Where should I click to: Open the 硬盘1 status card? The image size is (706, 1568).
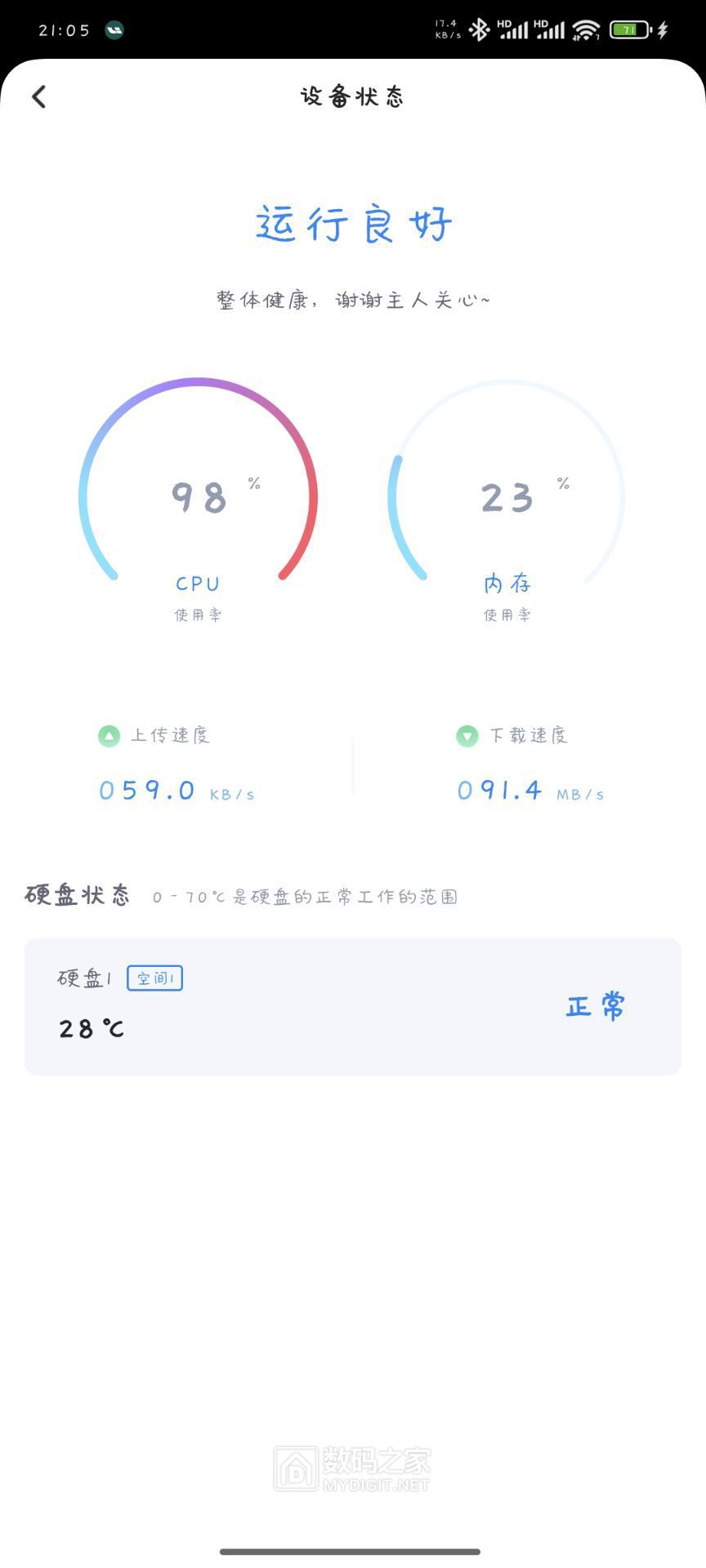(352, 1006)
